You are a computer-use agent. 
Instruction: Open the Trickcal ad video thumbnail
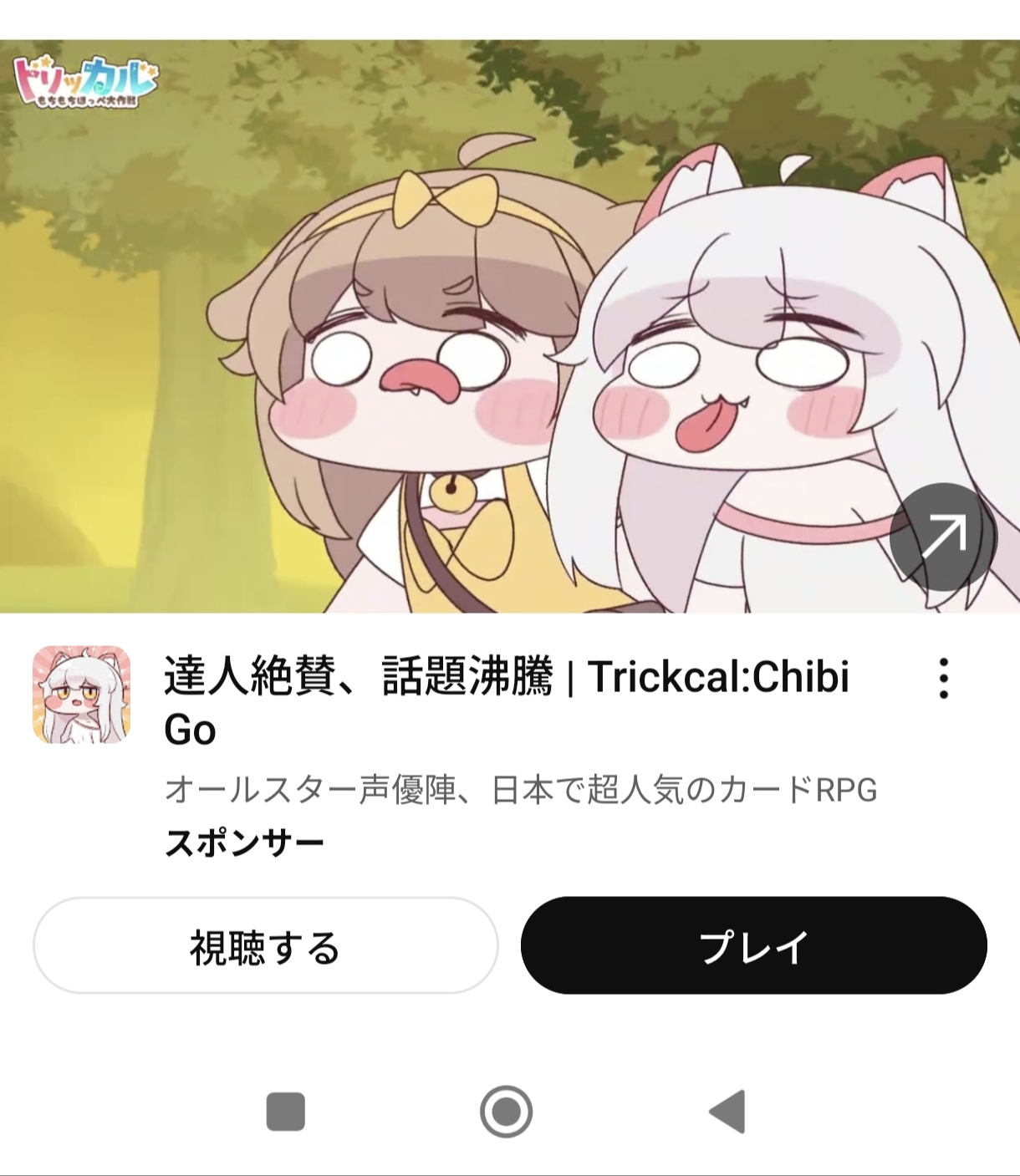click(x=510, y=326)
